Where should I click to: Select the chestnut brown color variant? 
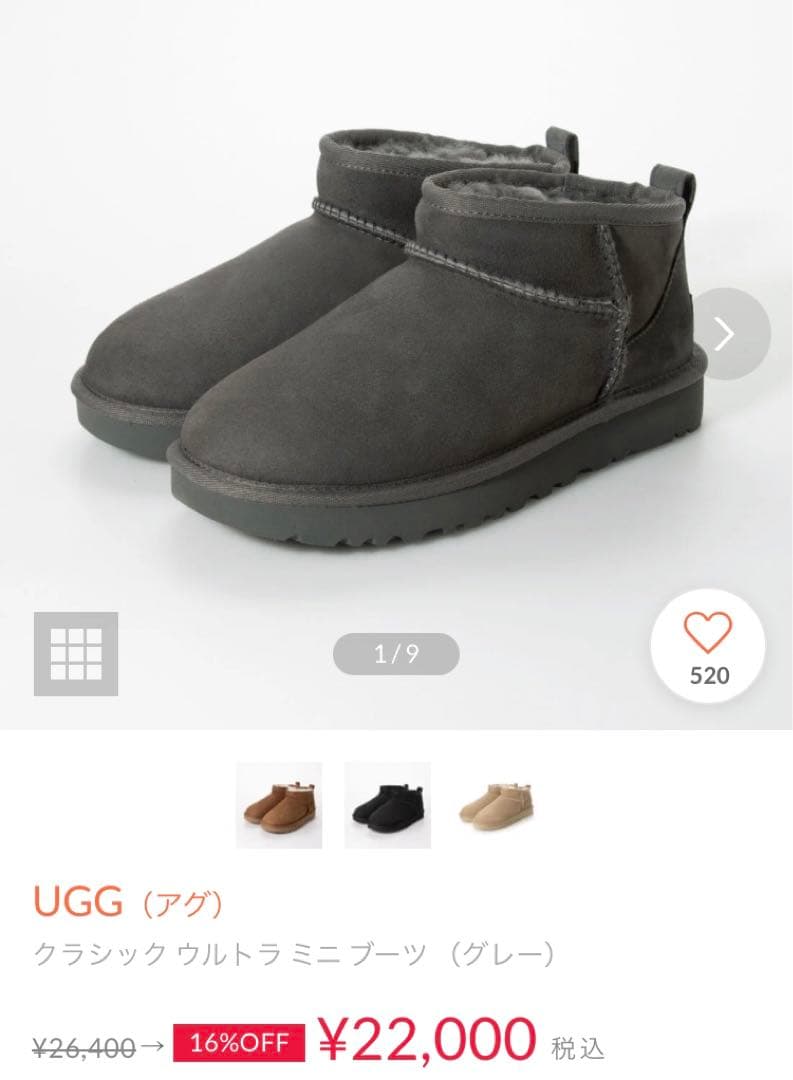click(x=279, y=805)
